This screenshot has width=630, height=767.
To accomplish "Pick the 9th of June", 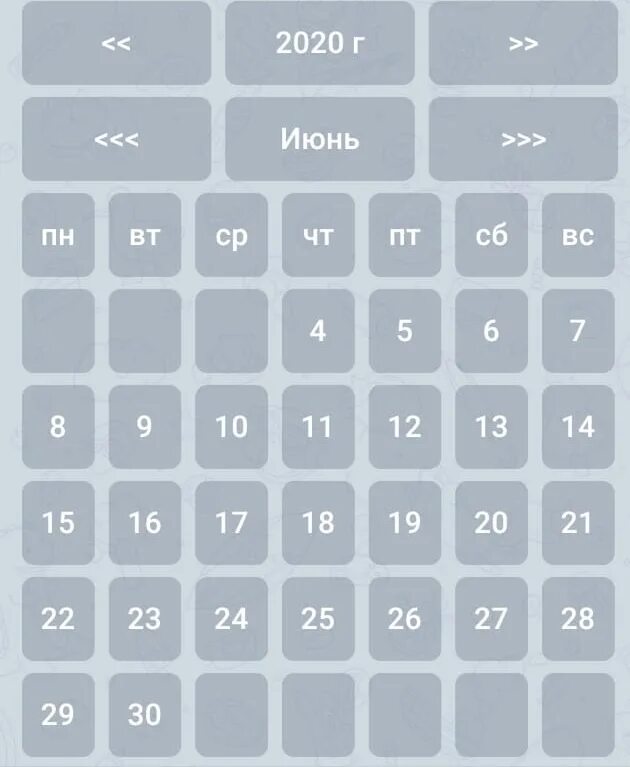I will (x=145, y=427).
